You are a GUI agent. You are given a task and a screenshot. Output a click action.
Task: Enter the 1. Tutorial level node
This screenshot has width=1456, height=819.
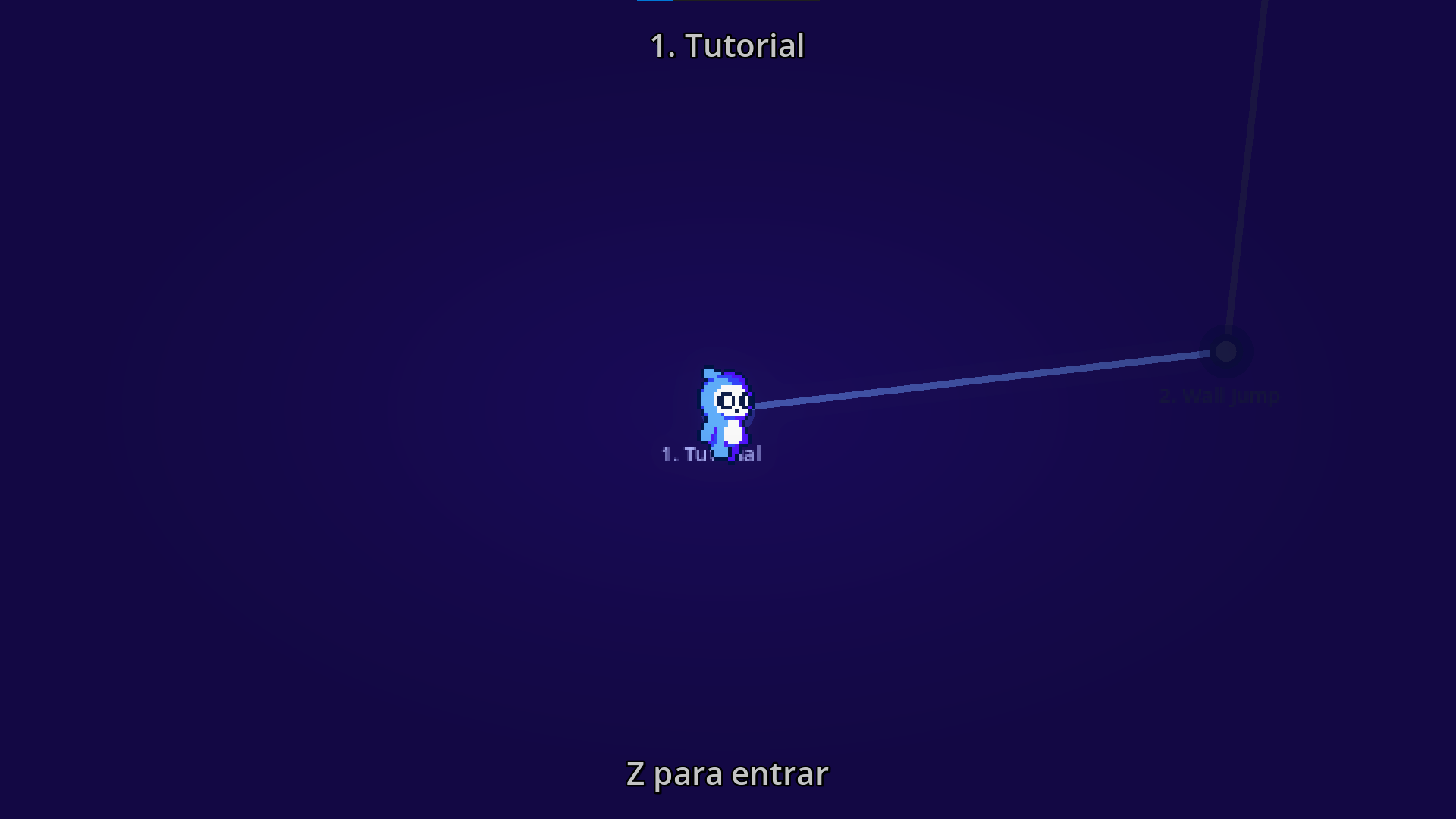click(x=726, y=413)
